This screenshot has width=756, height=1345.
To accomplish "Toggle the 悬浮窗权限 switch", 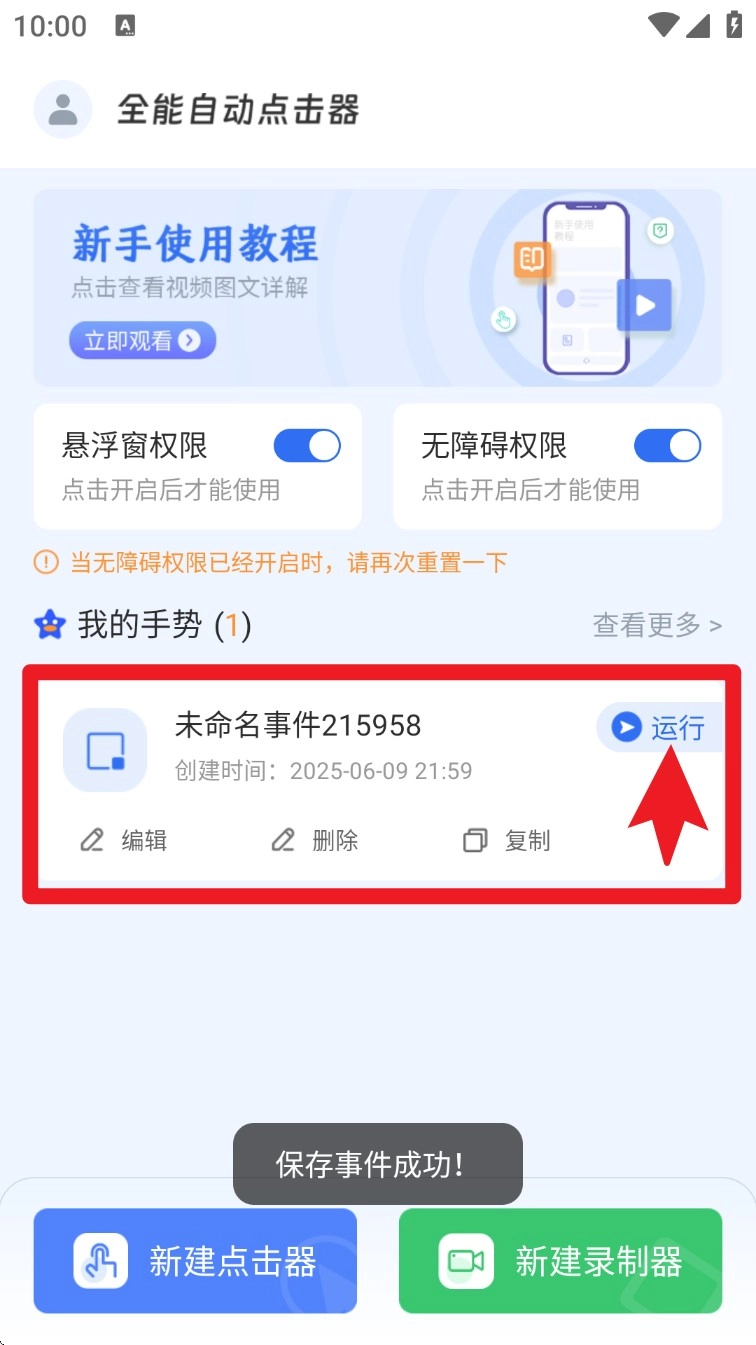I will (307, 446).
